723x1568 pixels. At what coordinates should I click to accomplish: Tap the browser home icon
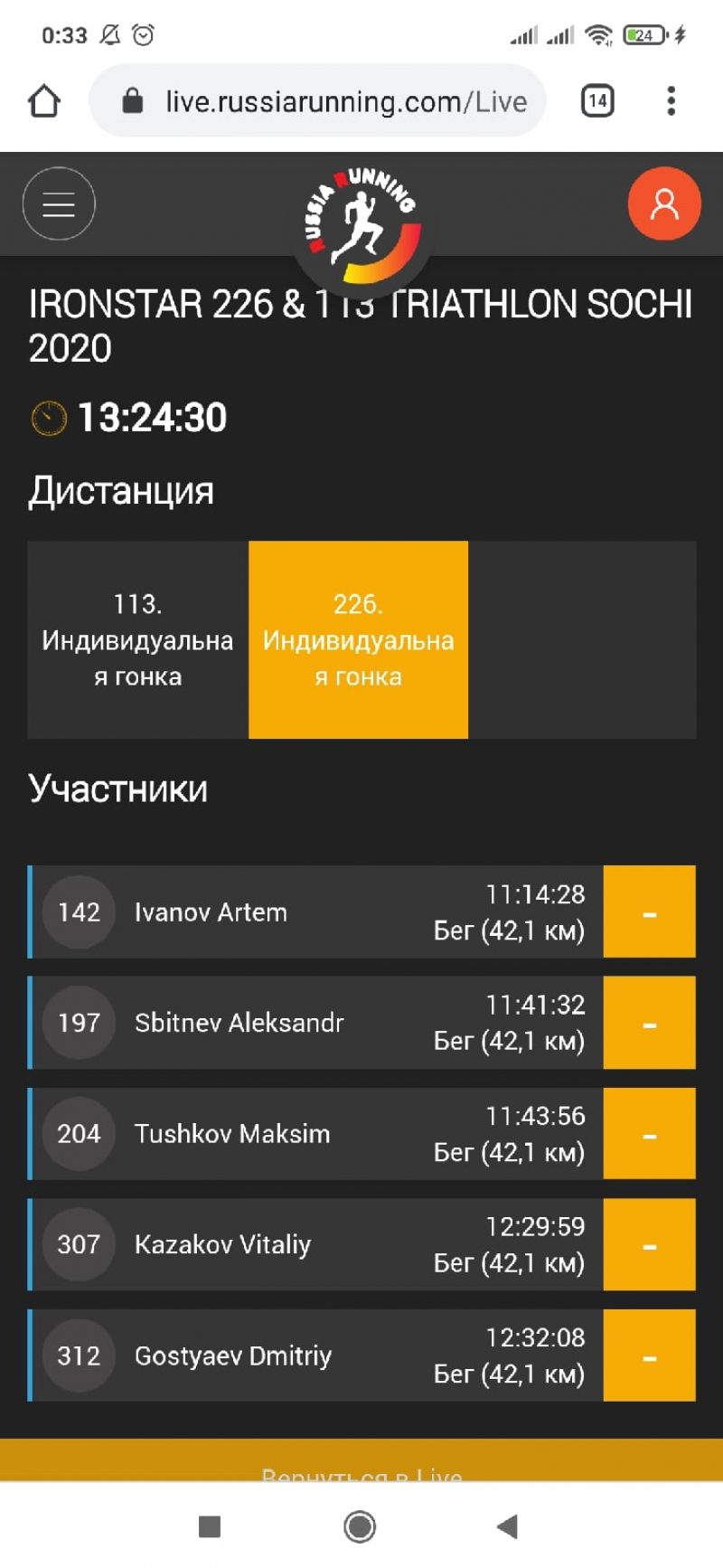tap(44, 101)
